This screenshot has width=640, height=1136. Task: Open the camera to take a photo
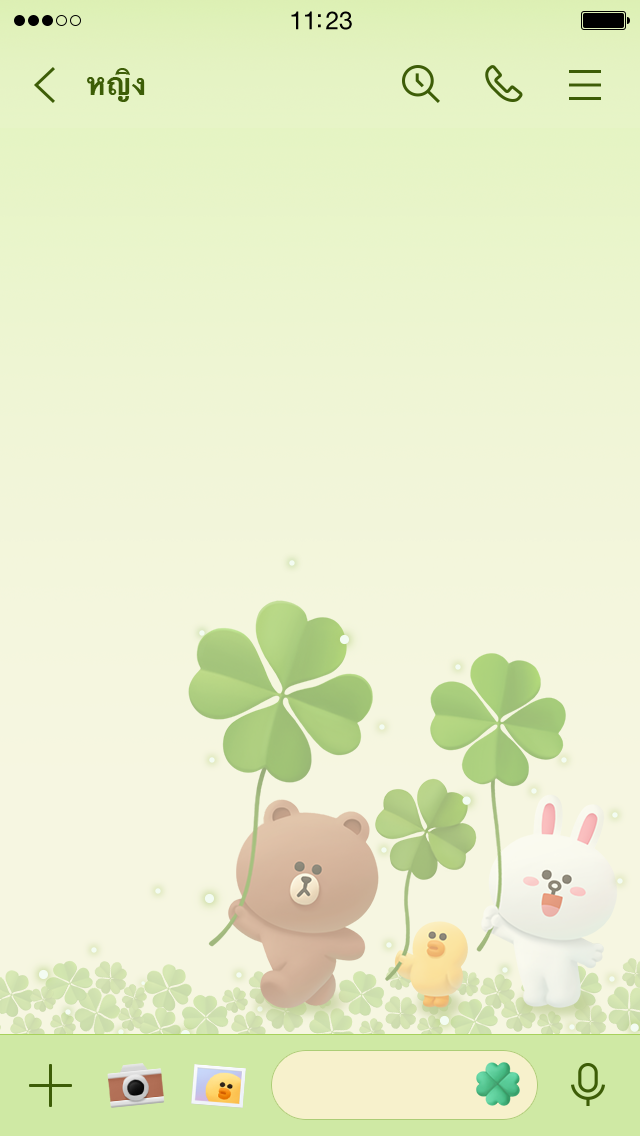pos(136,1085)
